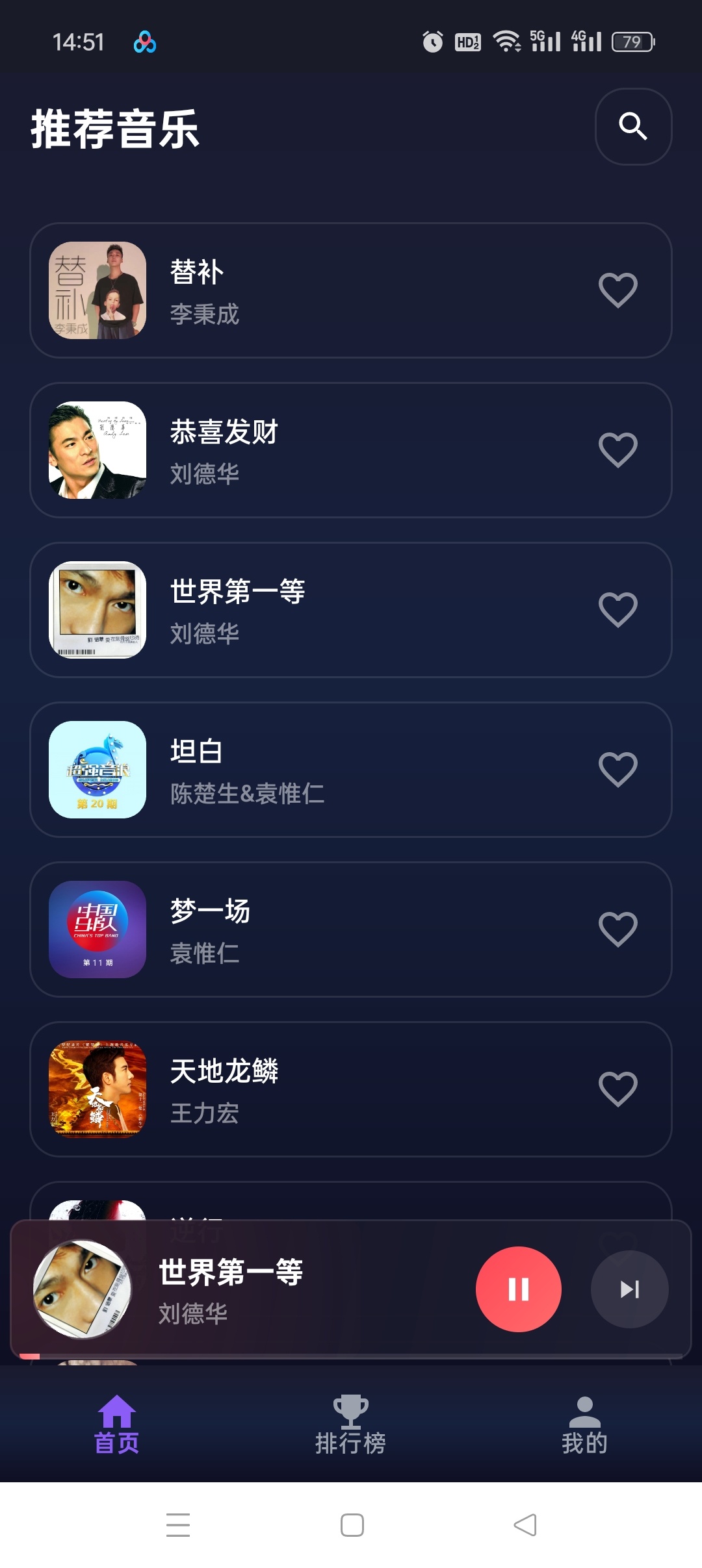This screenshot has width=702, height=1568.
Task: Select the song 梦一场 by 袁惟仁
Action: (260, 930)
